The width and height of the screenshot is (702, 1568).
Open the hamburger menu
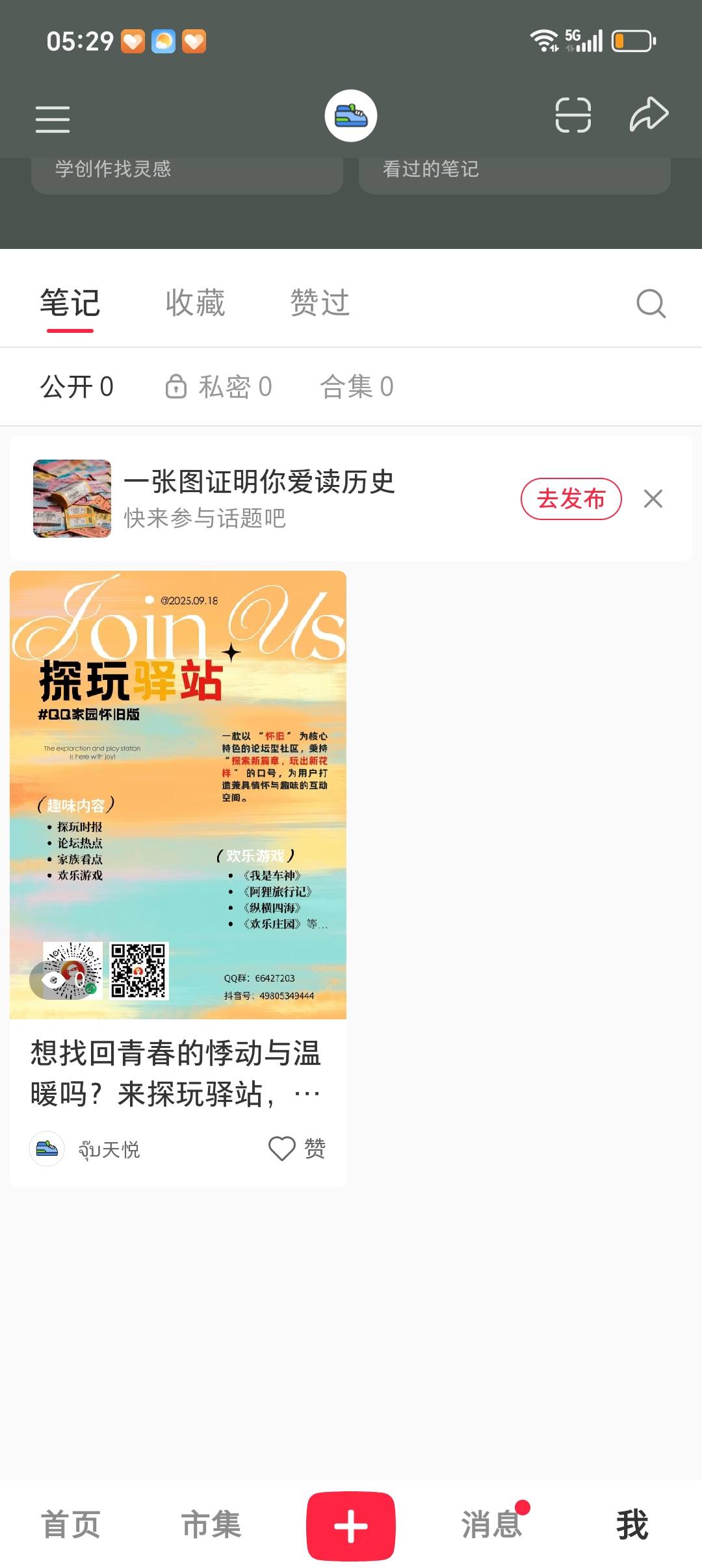tap(53, 119)
